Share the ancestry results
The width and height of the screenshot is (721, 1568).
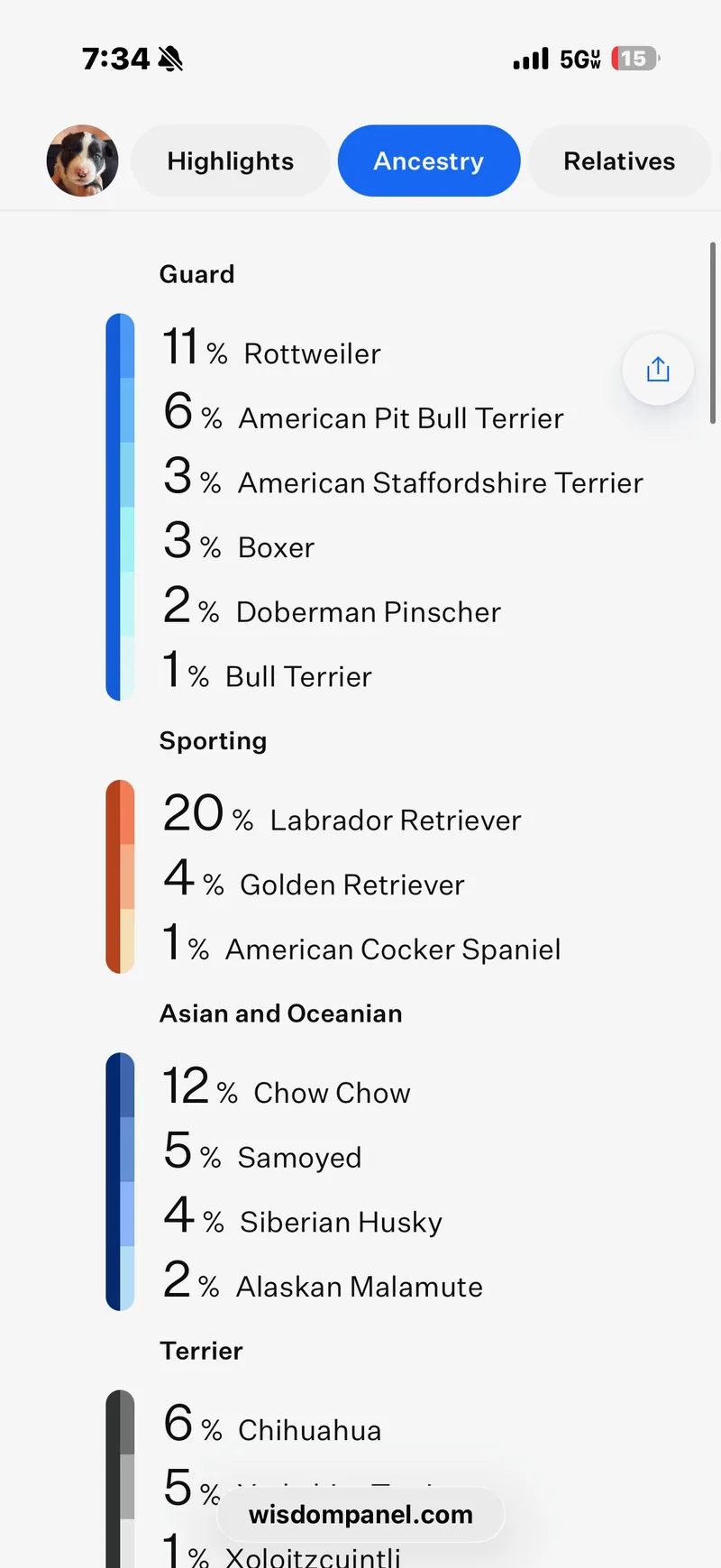point(658,370)
